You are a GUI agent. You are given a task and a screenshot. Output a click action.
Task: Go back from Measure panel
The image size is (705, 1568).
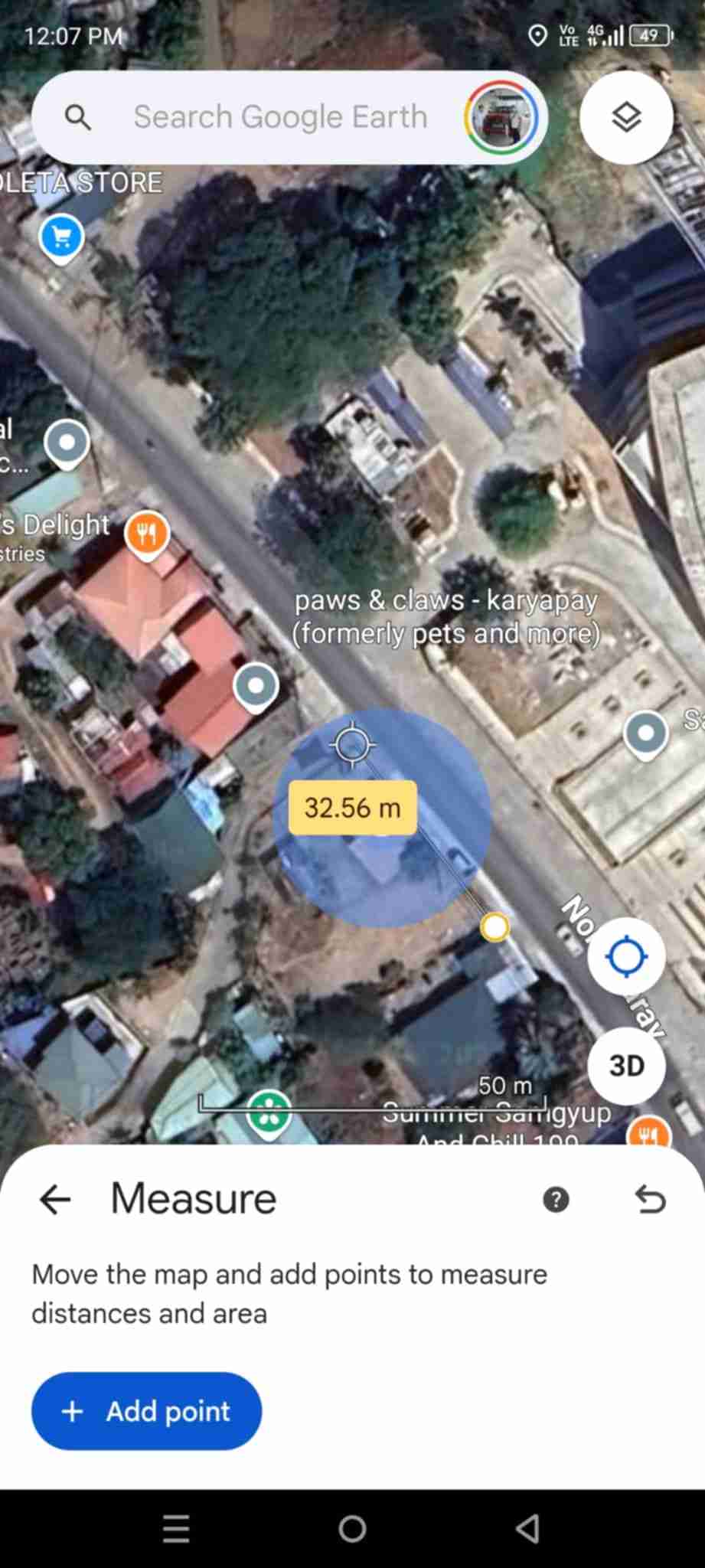pyautogui.click(x=55, y=1199)
